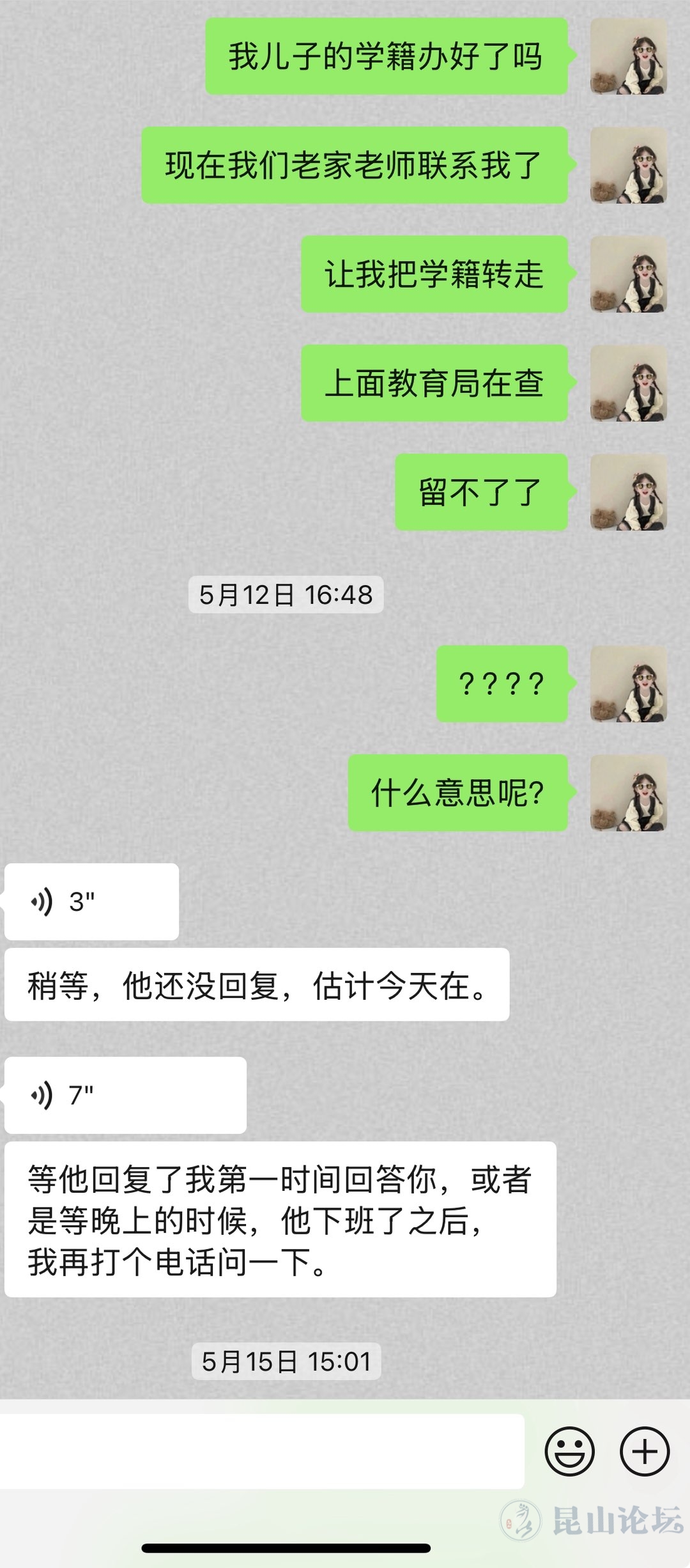Play the 7-second voice message

(125, 1095)
